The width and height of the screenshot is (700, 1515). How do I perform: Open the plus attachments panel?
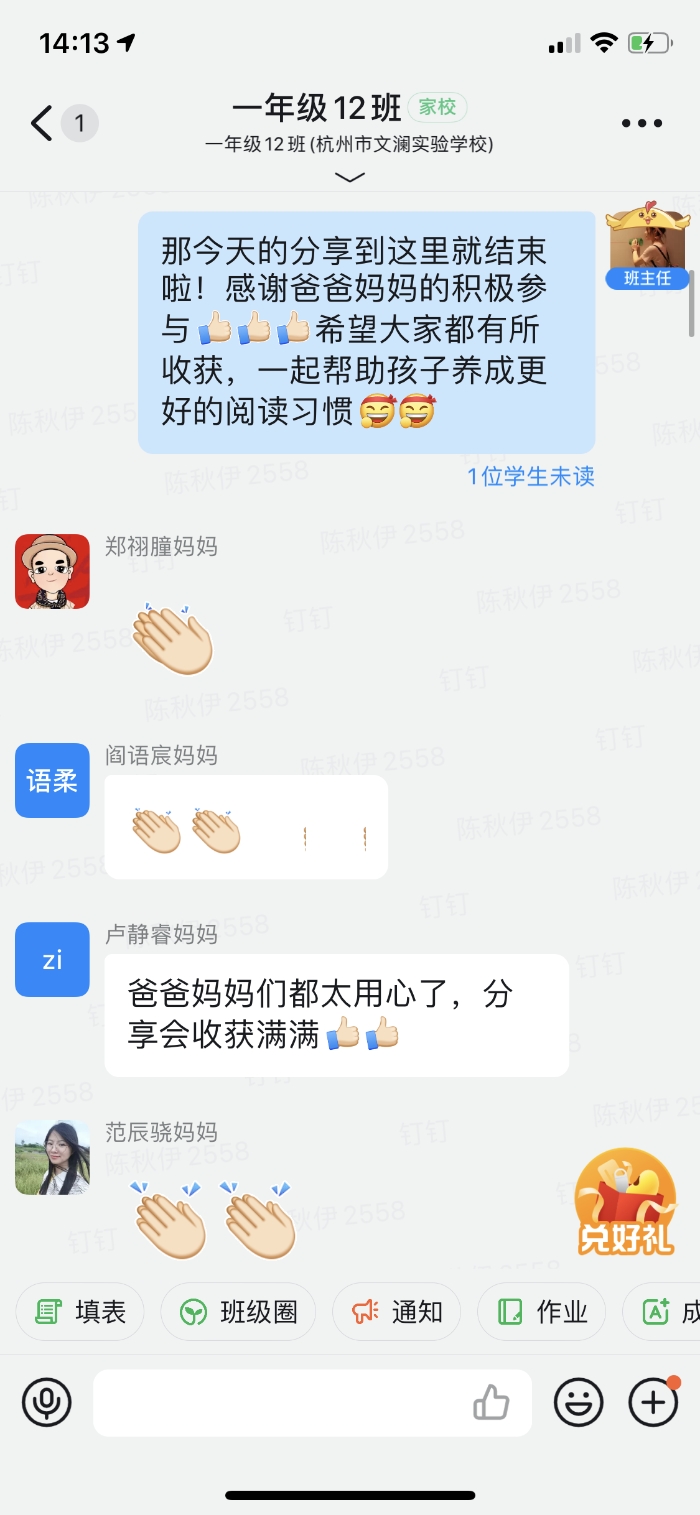coord(653,1403)
